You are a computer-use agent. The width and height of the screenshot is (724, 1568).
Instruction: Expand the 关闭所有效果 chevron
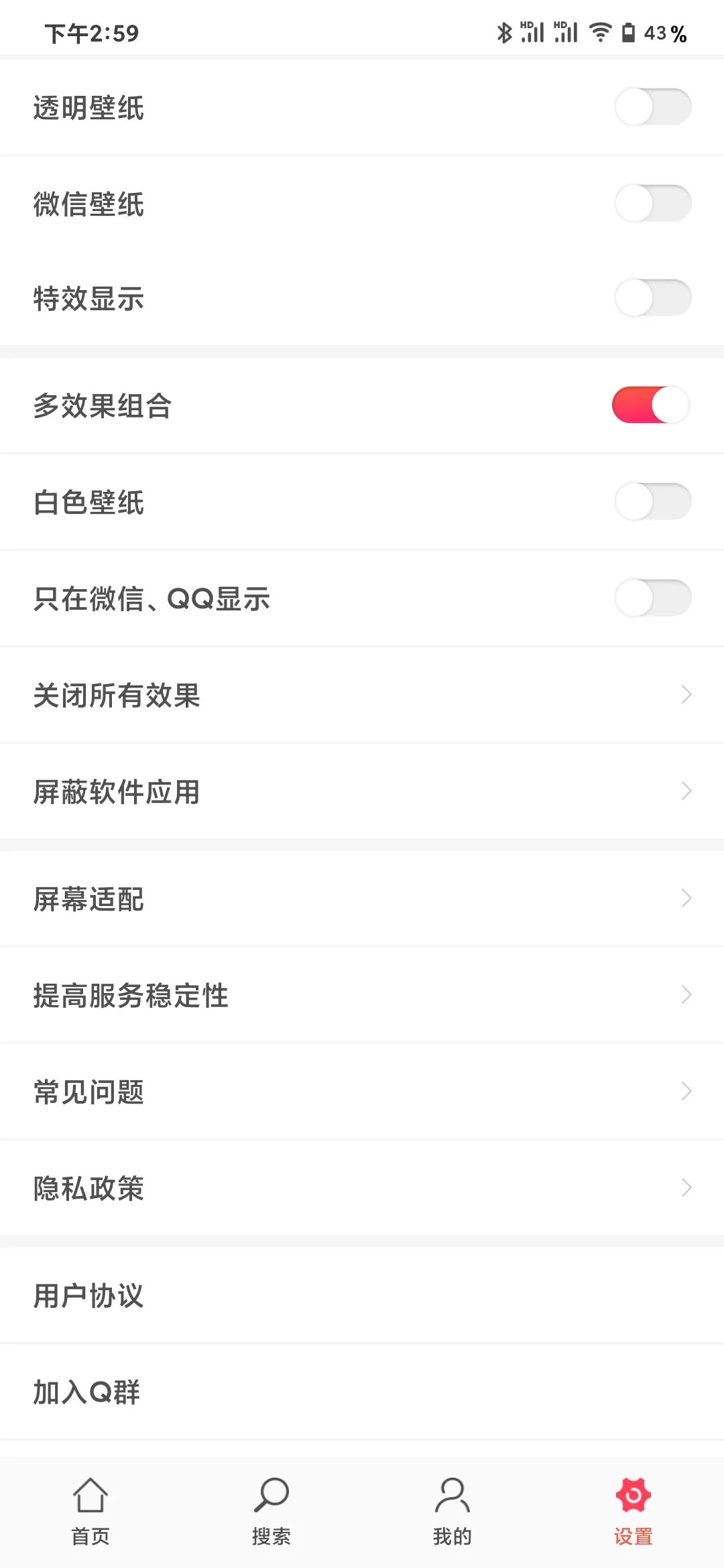[685, 694]
